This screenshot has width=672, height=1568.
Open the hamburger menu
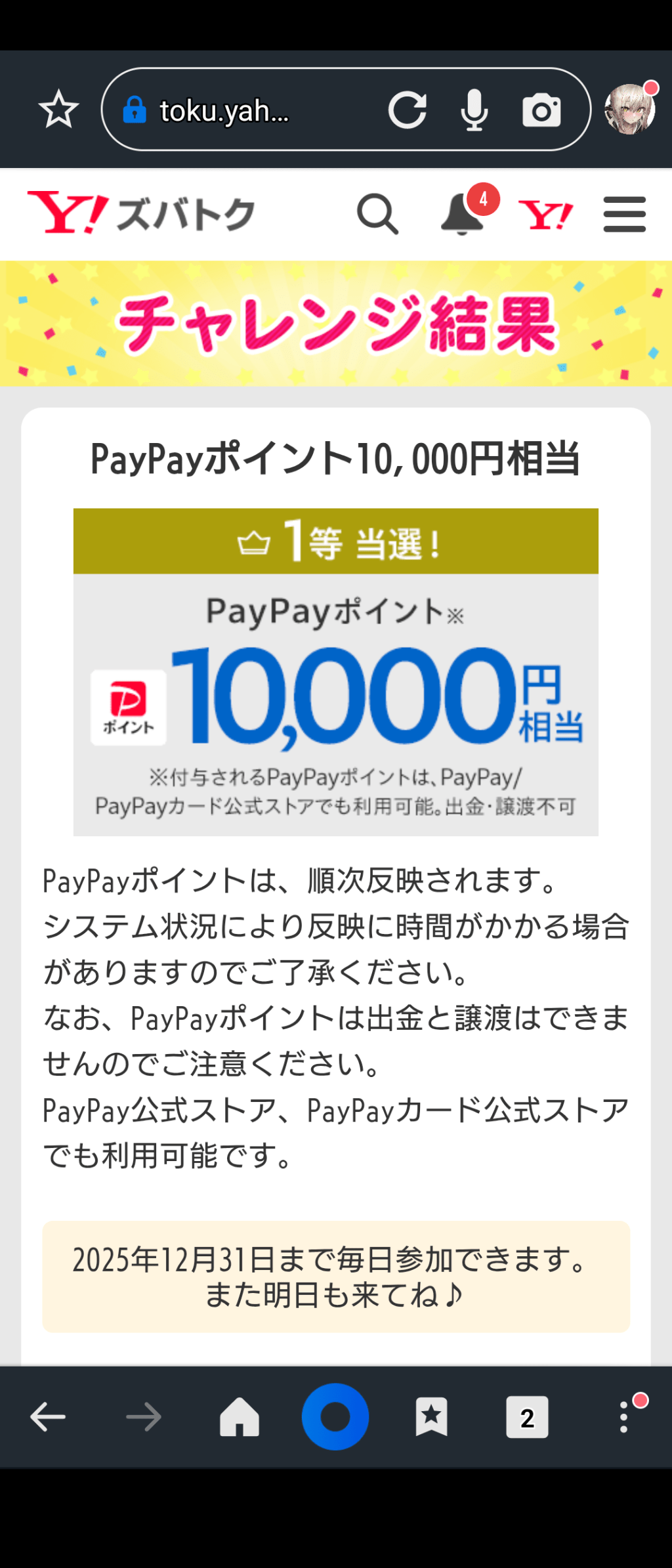(624, 214)
